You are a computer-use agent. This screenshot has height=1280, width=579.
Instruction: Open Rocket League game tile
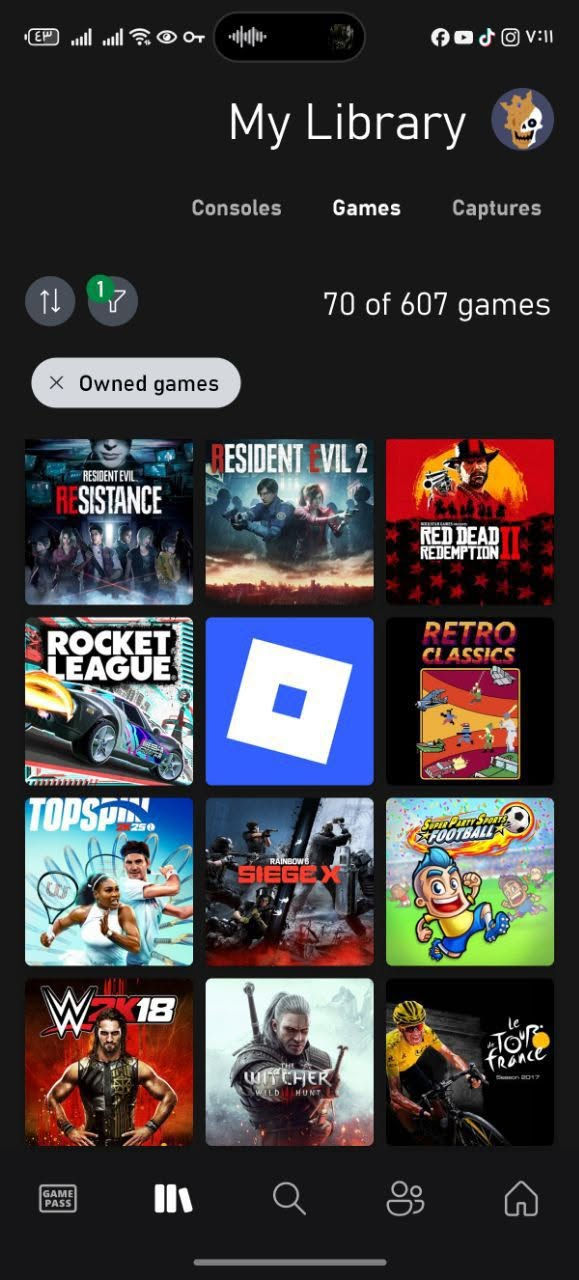click(x=109, y=701)
